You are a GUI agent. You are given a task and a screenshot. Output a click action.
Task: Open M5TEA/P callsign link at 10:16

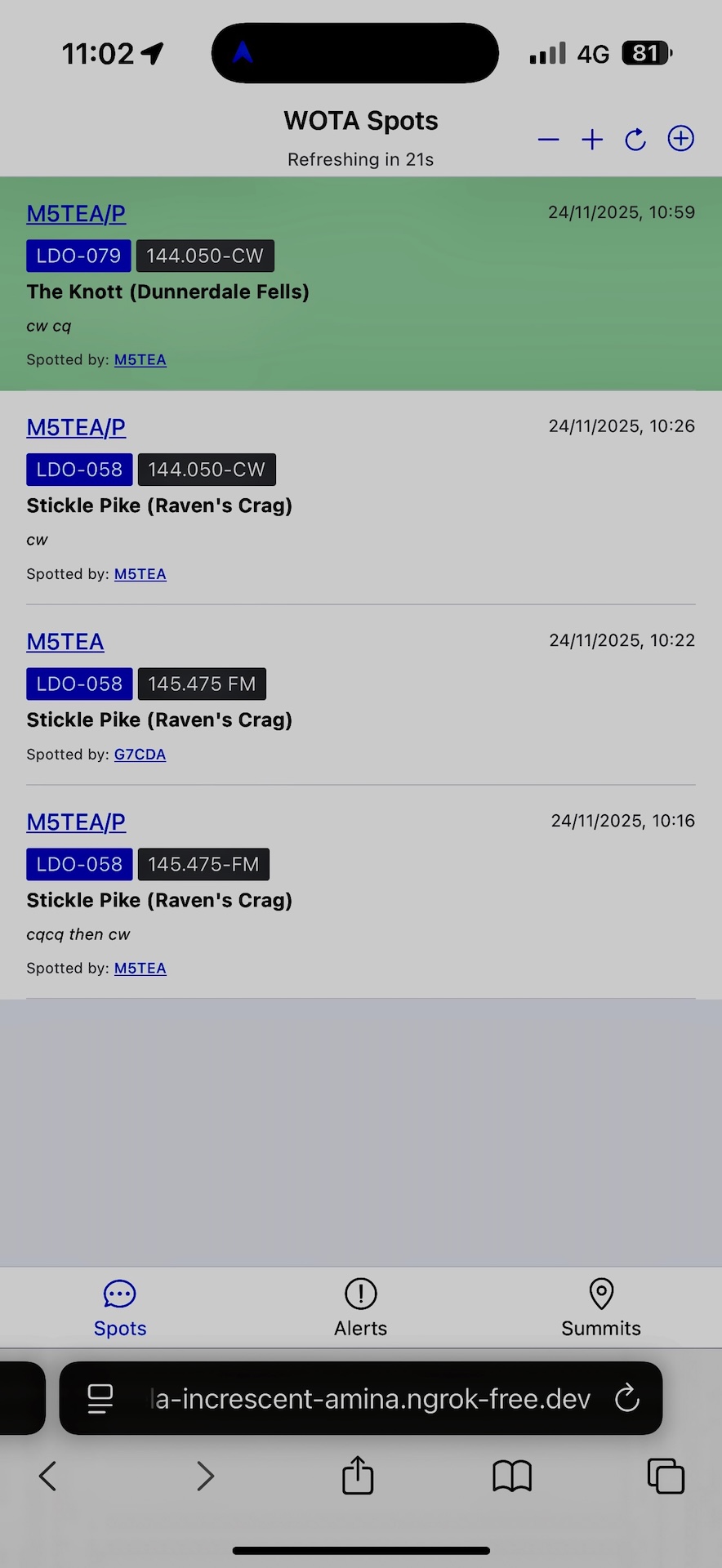click(x=76, y=822)
